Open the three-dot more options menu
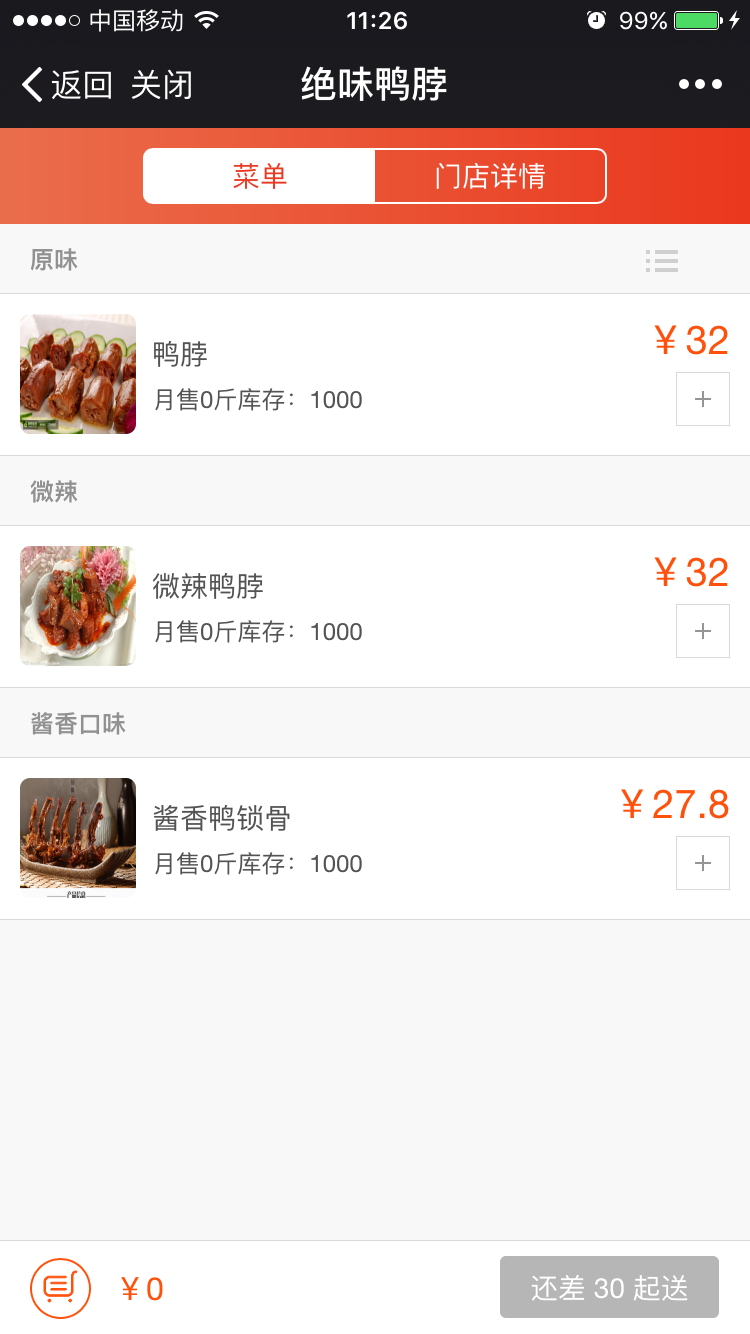Image resolution: width=750 pixels, height=1334 pixels. click(x=700, y=85)
